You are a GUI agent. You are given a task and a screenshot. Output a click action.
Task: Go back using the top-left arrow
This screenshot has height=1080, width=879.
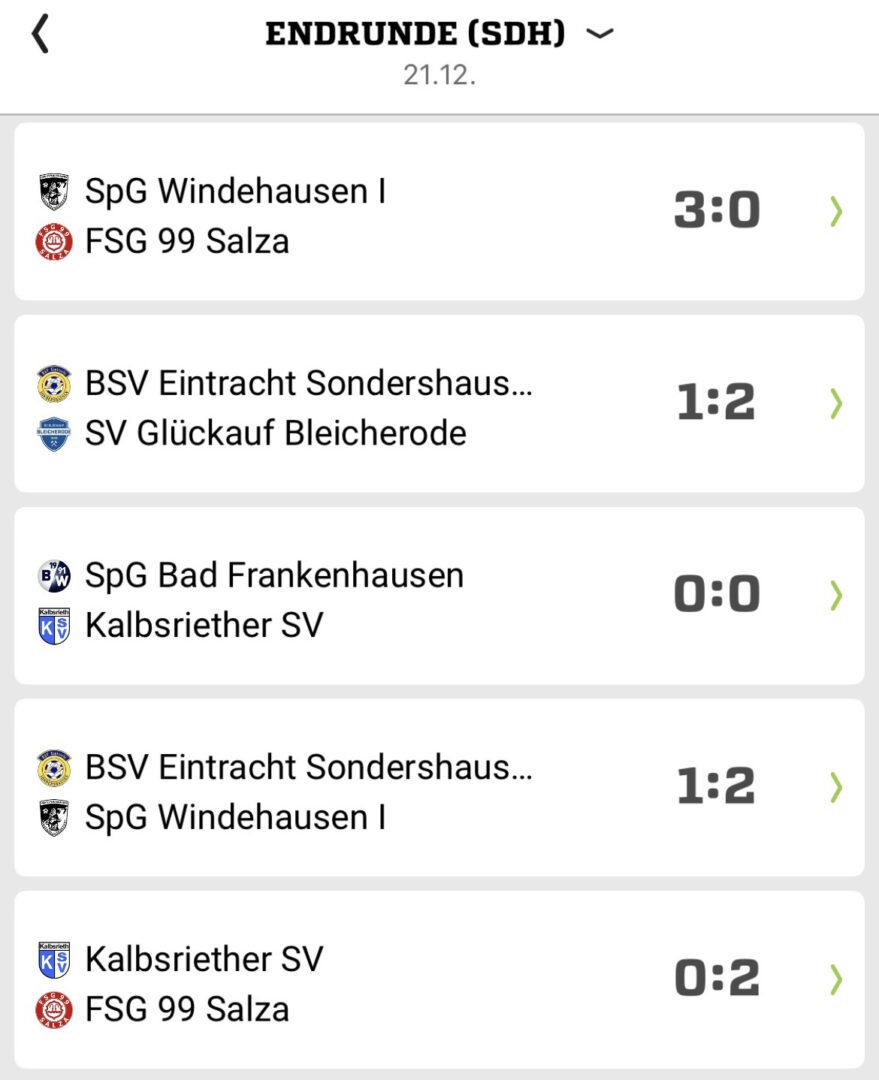[40, 35]
